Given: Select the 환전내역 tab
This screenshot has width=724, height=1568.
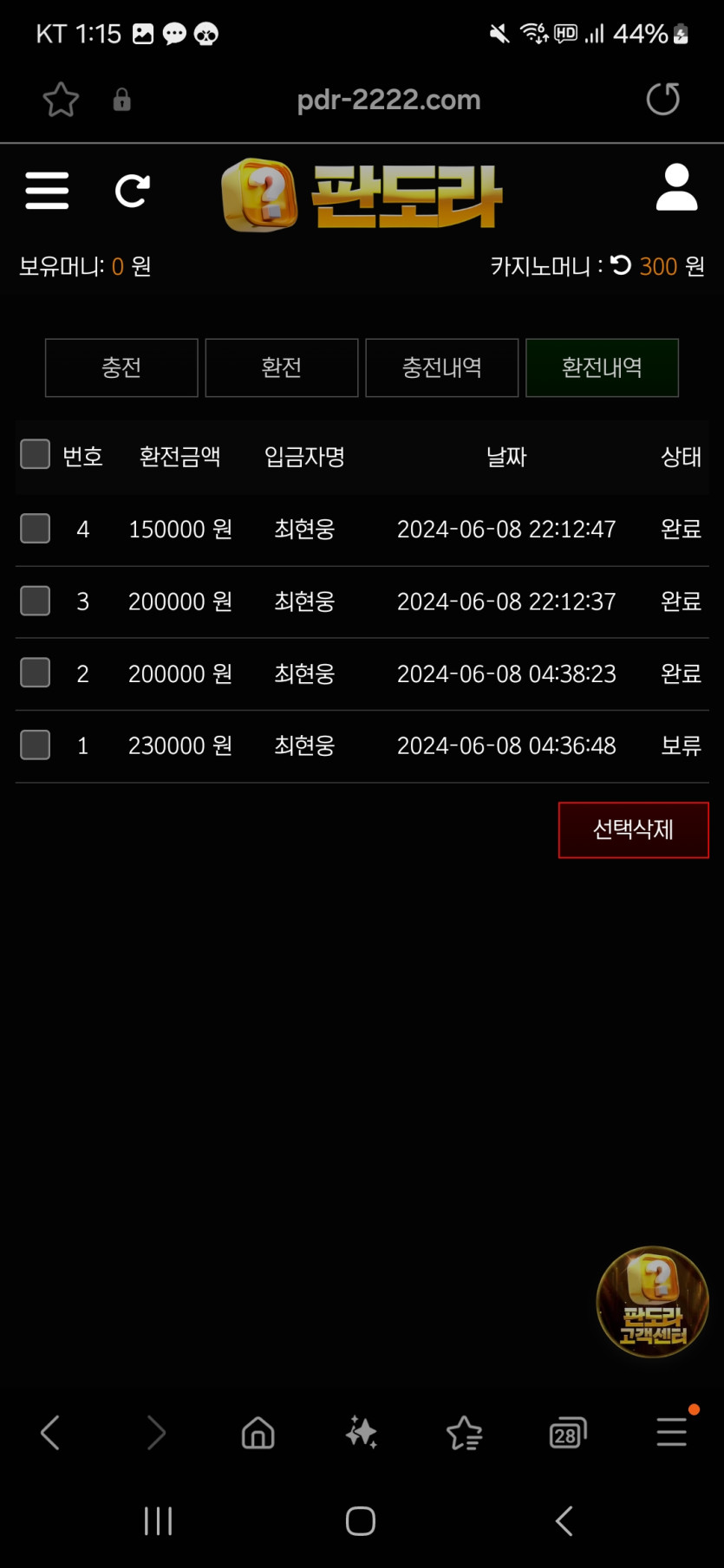Looking at the screenshot, I should coord(602,368).
